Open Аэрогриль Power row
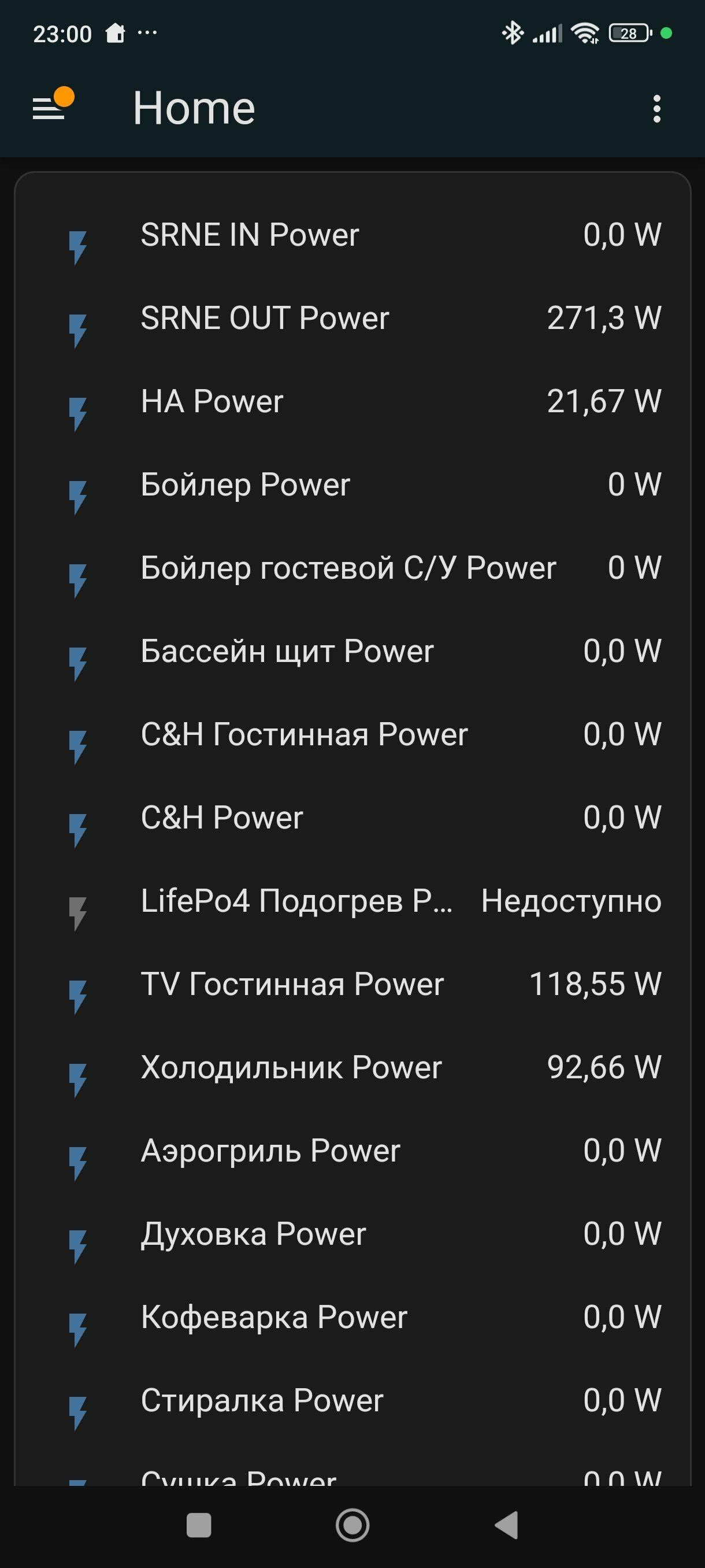 [x=353, y=1152]
